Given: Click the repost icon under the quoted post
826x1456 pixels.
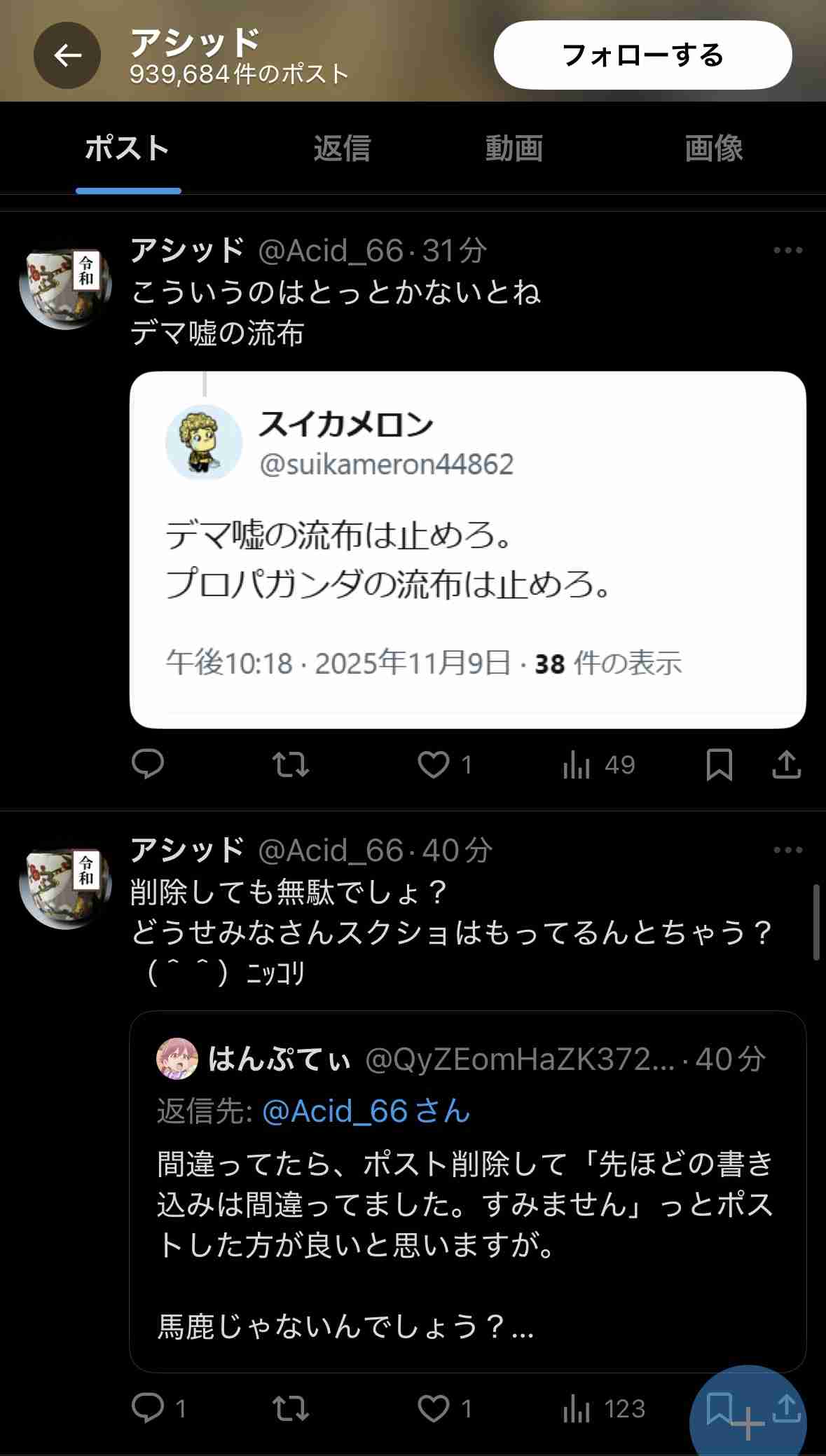Looking at the screenshot, I should pyautogui.click(x=290, y=765).
